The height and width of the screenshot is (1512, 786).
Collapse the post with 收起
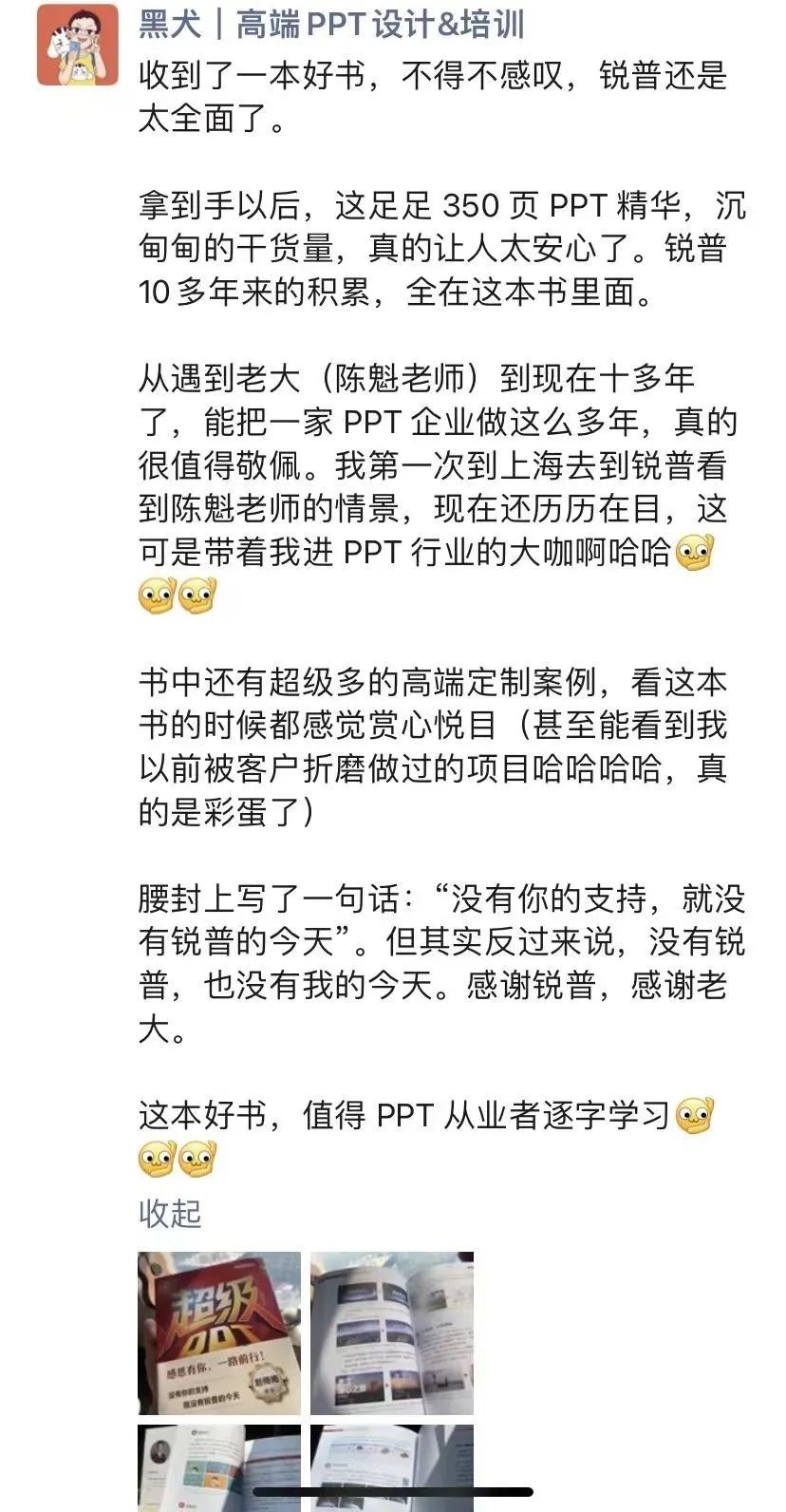(170, 1213)
